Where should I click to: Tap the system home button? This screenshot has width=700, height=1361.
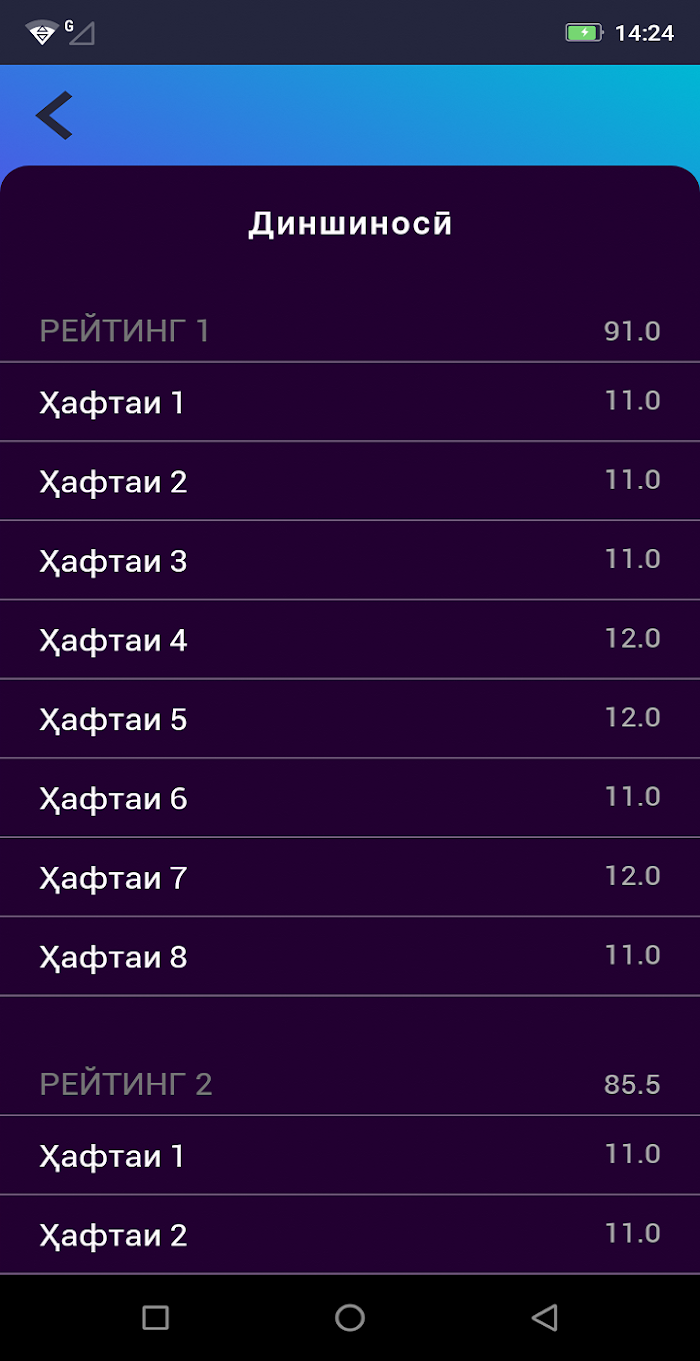[x=350, y=1317]
